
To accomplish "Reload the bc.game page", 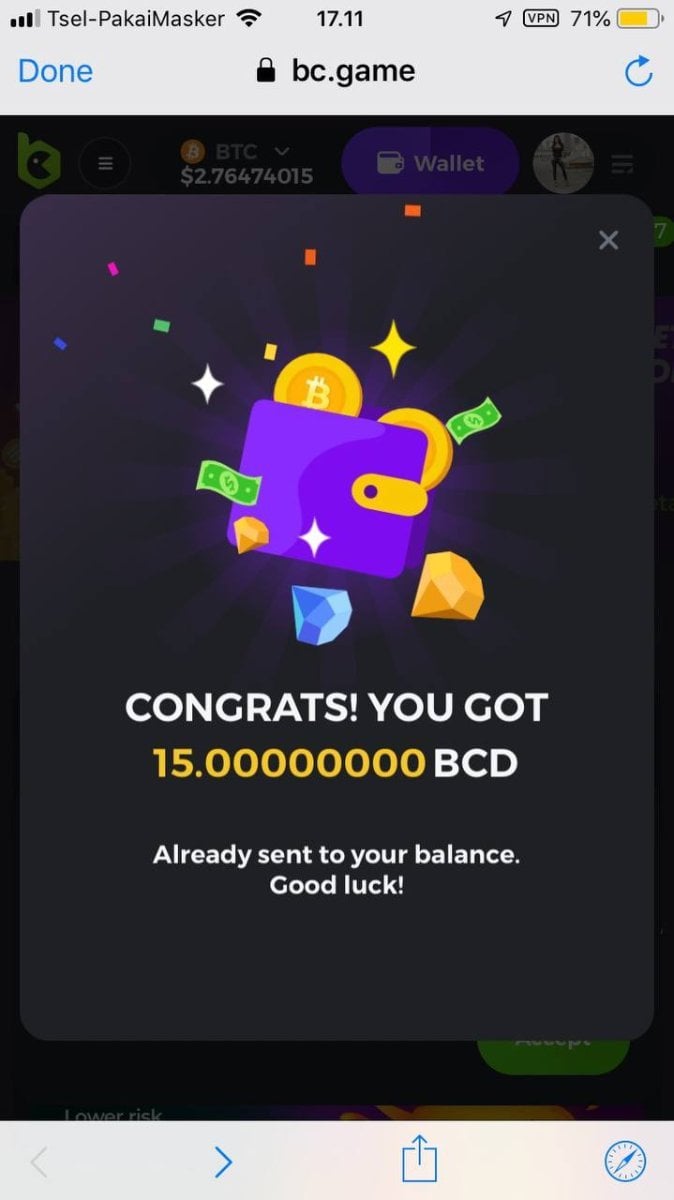I will (x=637, y=71).
